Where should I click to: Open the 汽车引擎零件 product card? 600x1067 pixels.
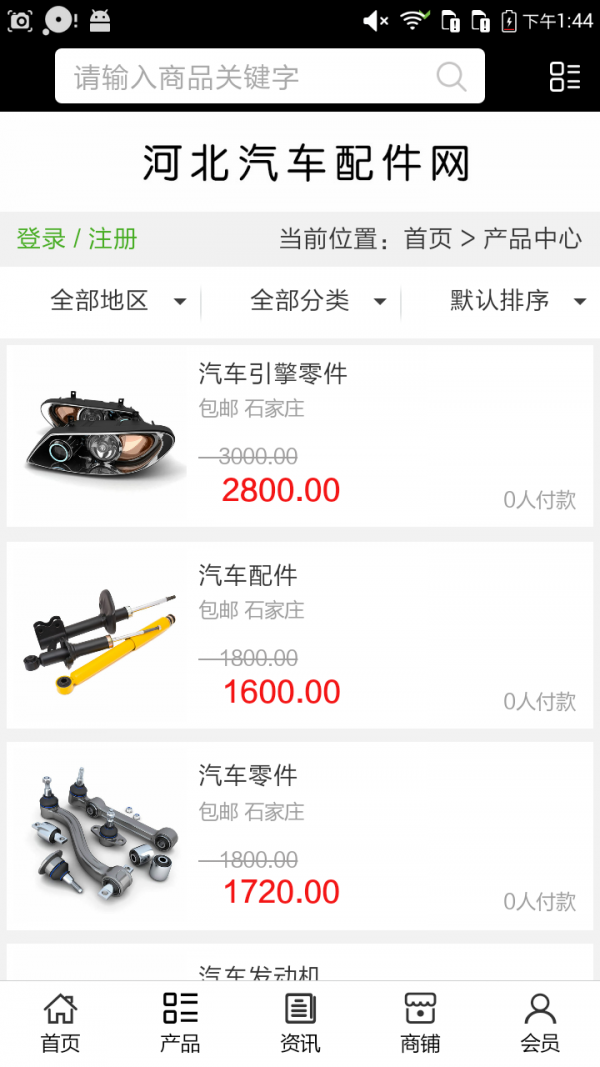(300, 435)
